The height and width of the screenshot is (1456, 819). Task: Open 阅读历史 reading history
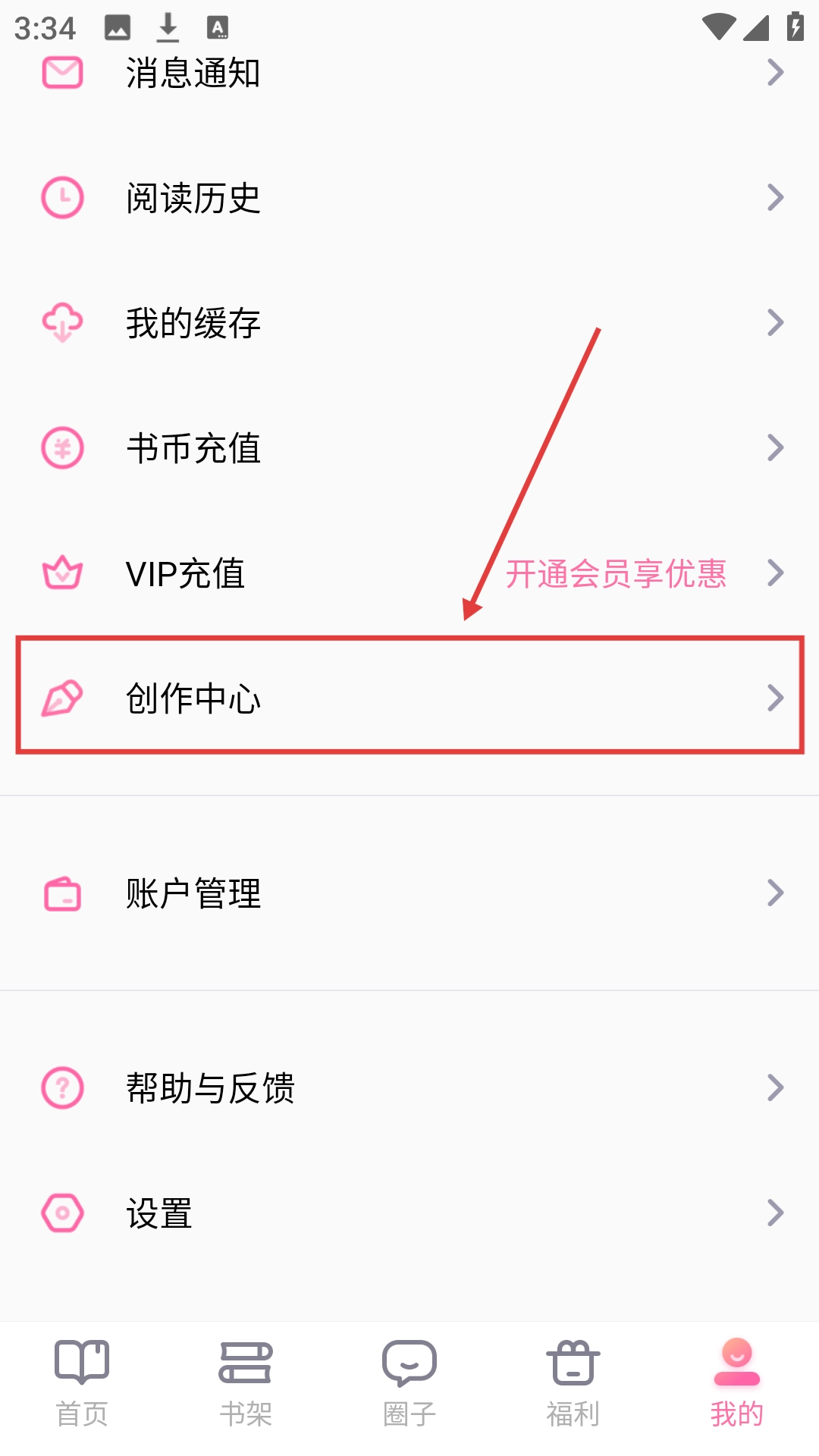(x=409, y=198)
